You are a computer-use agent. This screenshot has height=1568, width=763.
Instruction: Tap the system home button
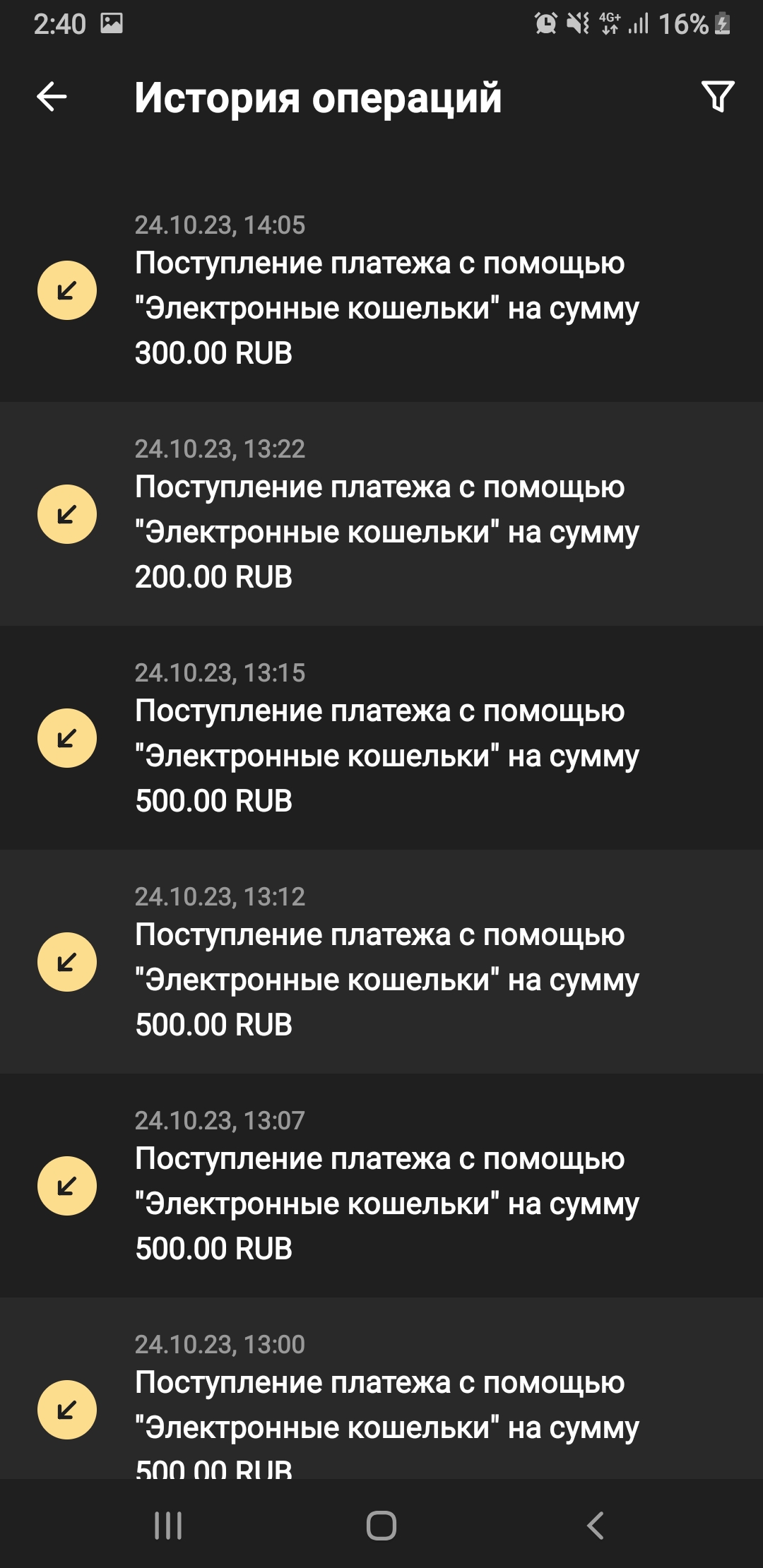(x=381, y=1526)
